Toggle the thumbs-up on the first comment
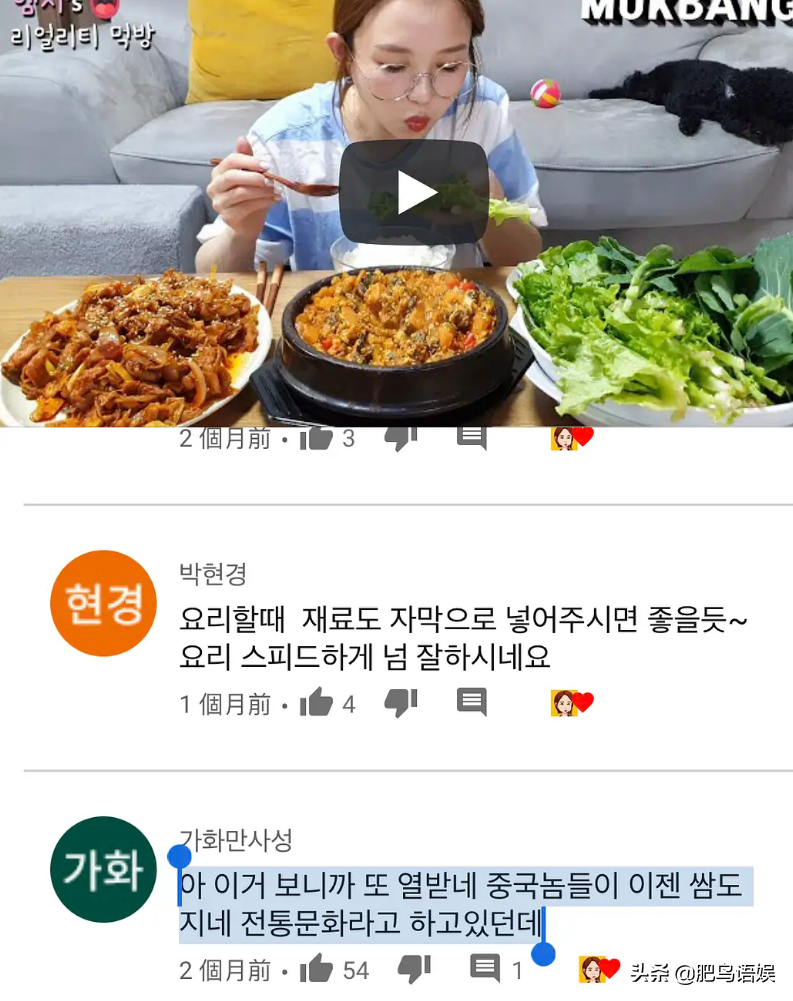This screenshot has width=793, height=1001. [314, 436]
